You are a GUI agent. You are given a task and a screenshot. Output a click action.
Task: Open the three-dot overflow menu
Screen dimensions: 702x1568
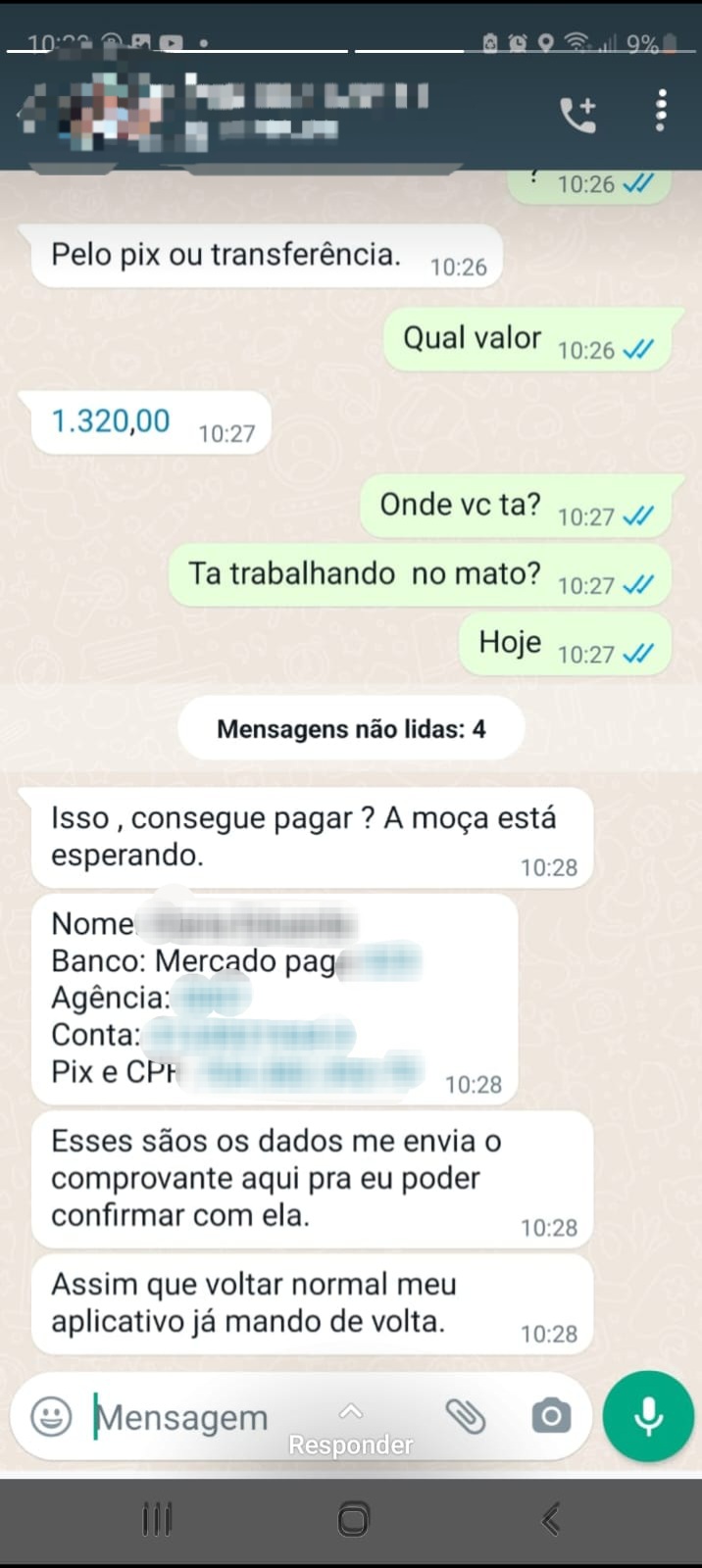tap(661, 110)
